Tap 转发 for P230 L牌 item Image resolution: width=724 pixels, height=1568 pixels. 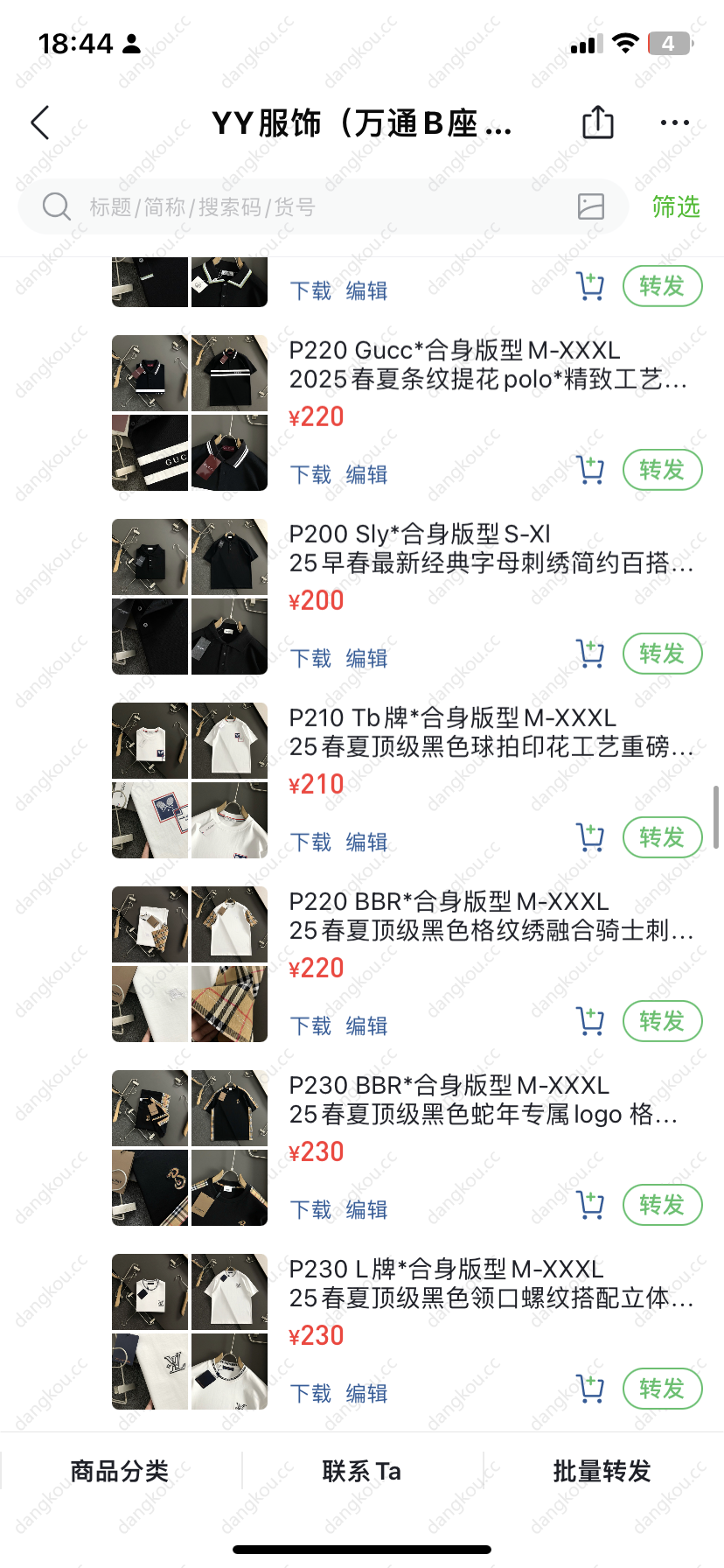point(662,1389)
